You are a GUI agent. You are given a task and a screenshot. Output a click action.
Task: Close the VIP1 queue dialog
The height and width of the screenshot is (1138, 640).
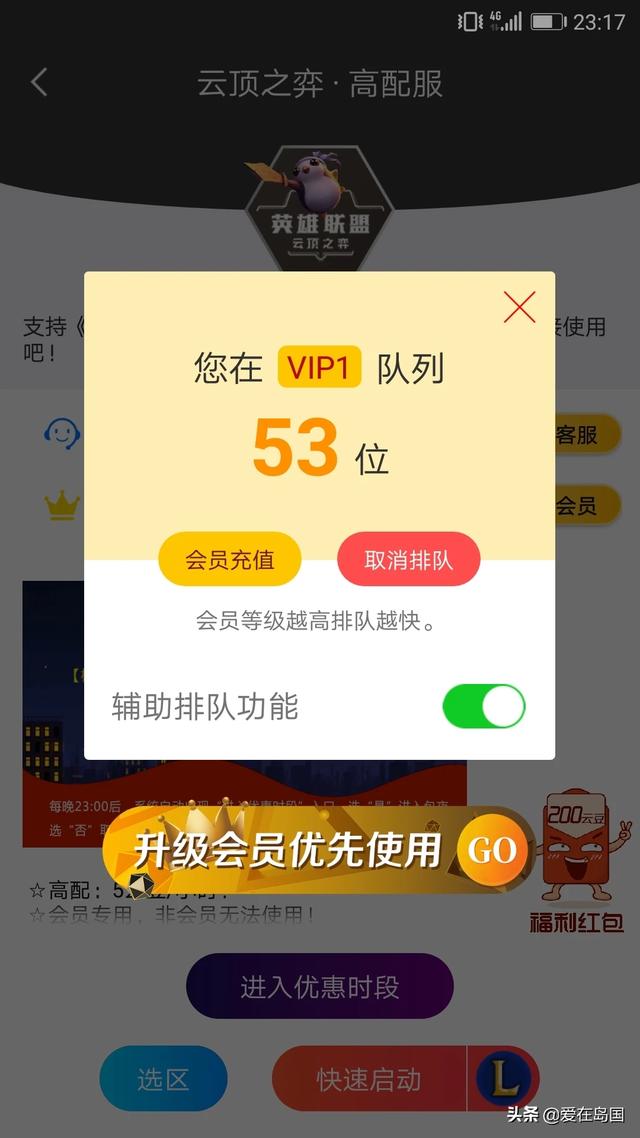[x=519, y=307]
